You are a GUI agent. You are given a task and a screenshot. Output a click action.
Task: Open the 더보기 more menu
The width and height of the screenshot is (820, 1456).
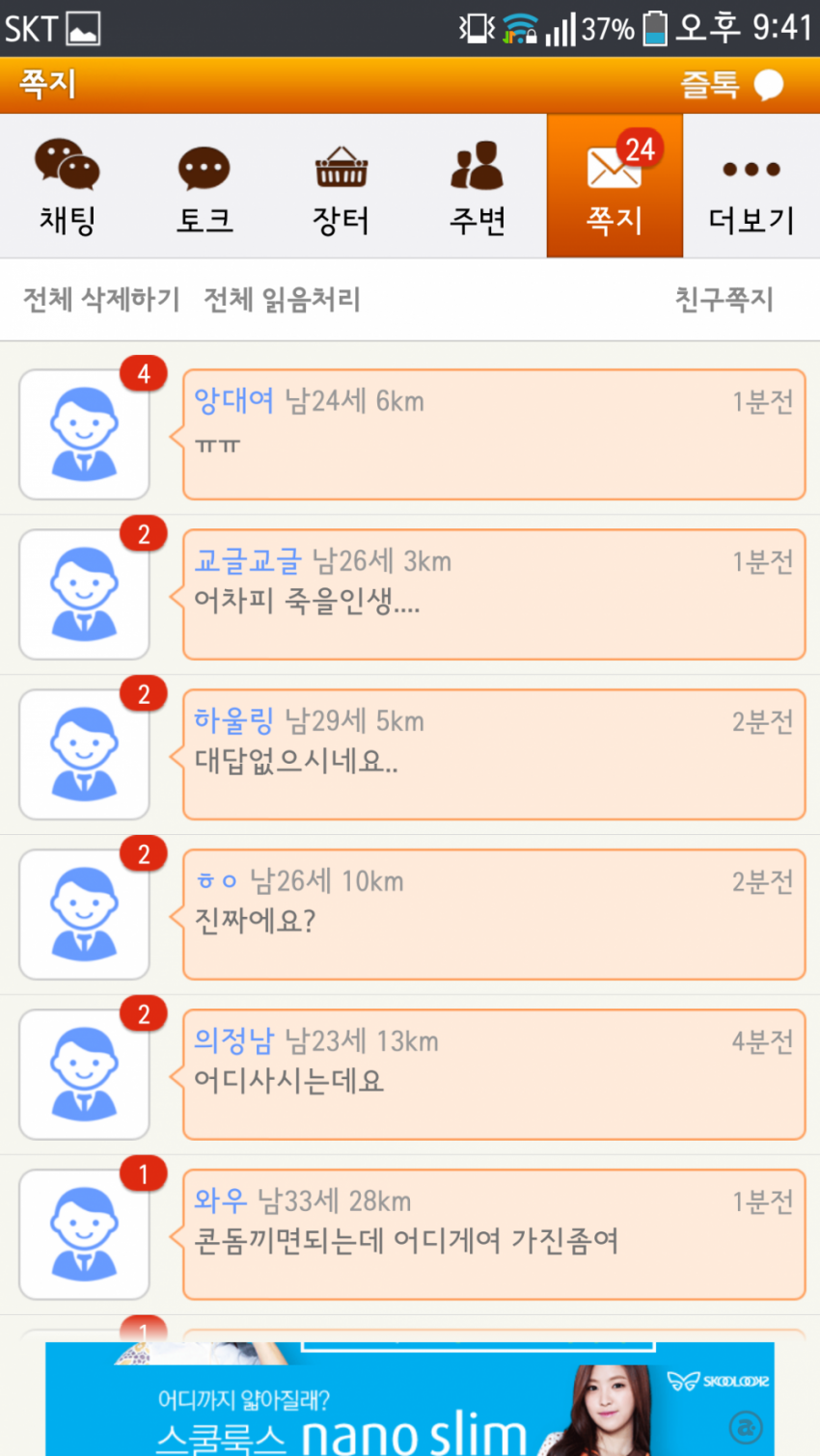(751, 187)
